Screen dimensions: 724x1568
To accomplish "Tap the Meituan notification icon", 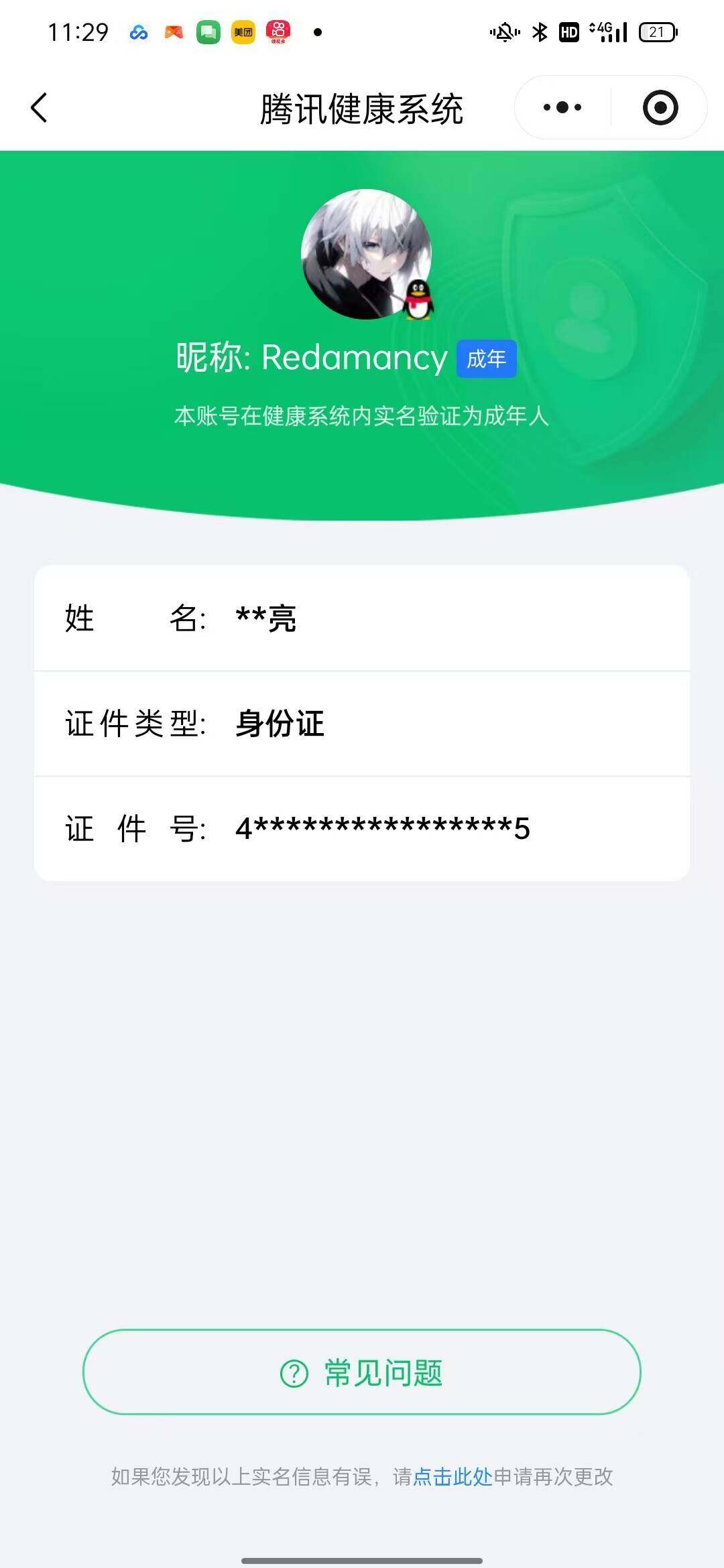I will click(x=243, y=31).
